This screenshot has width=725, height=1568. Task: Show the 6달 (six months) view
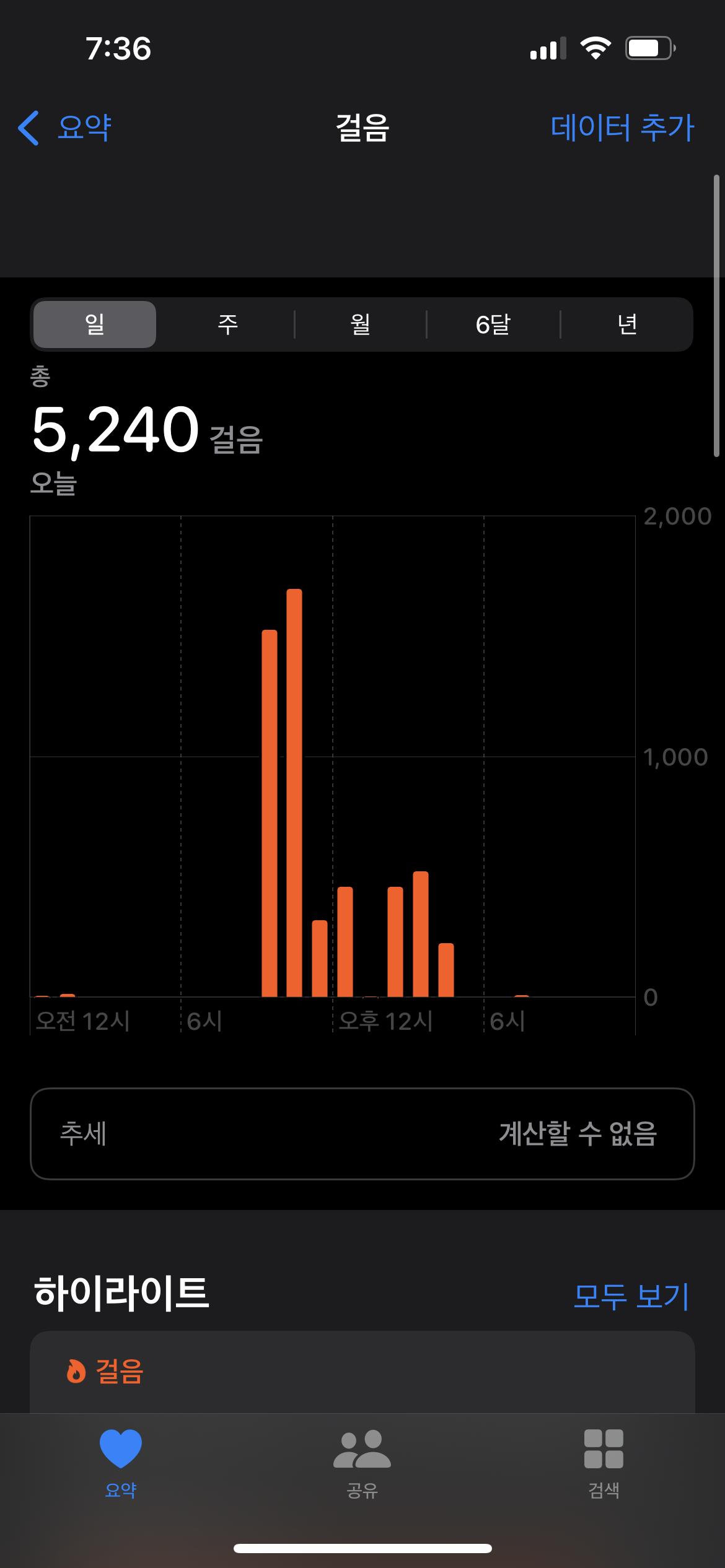(493, 324)
